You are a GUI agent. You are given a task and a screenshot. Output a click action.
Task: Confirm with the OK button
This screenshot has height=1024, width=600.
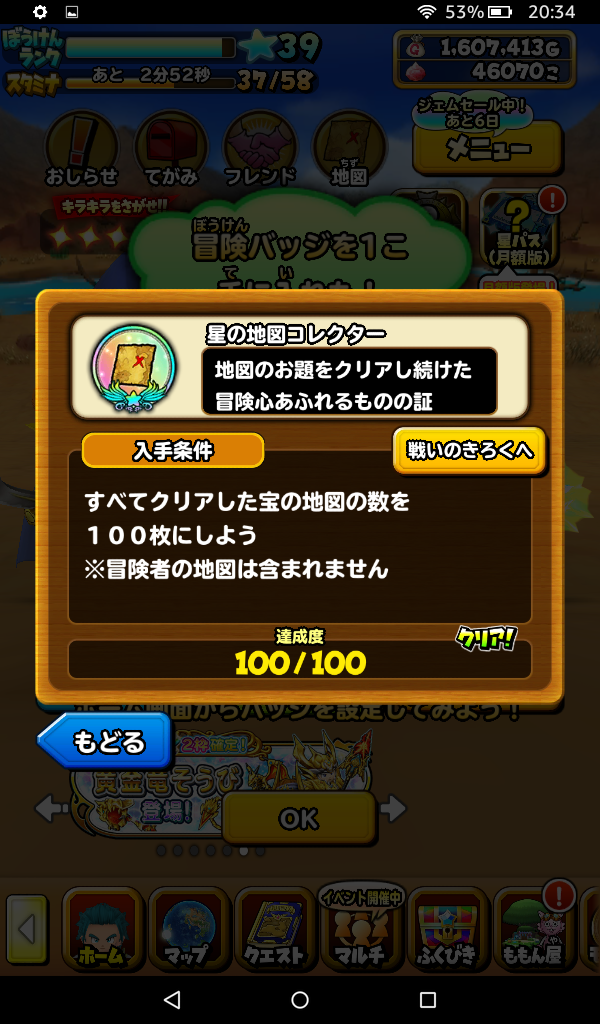coord(298,818)
